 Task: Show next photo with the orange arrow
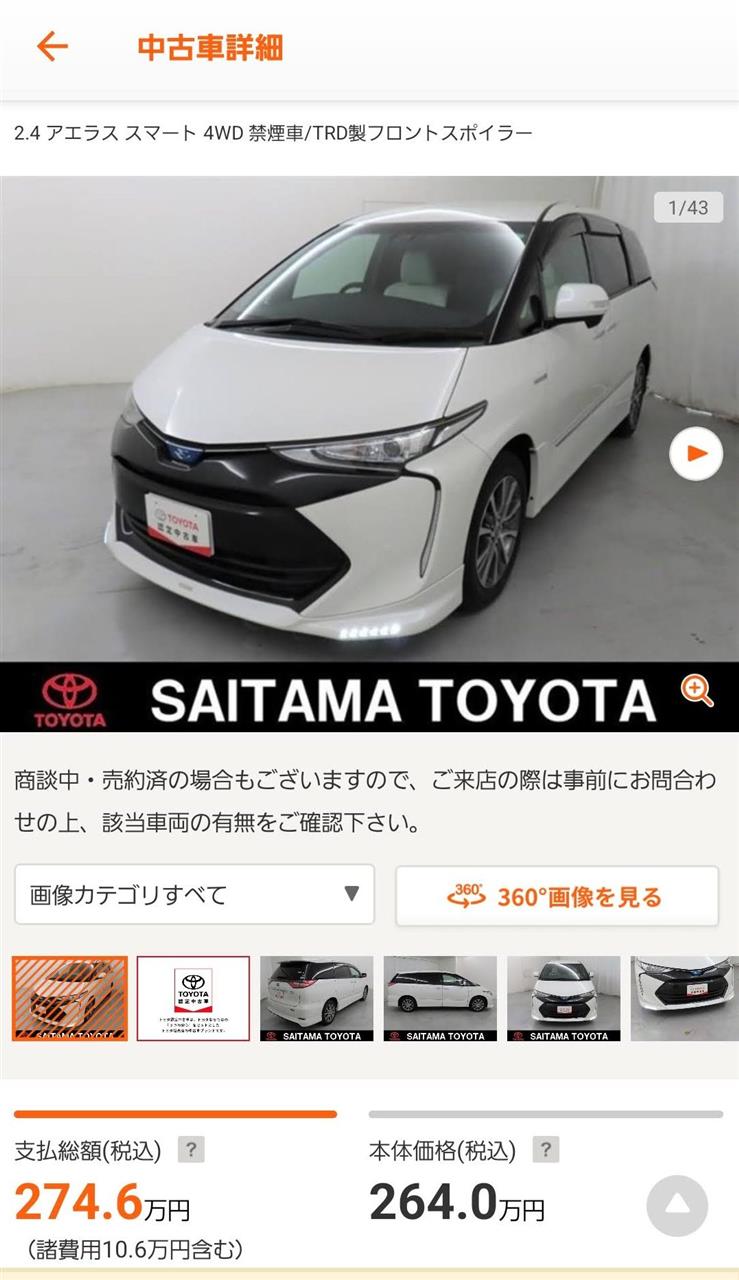(696, 454)
